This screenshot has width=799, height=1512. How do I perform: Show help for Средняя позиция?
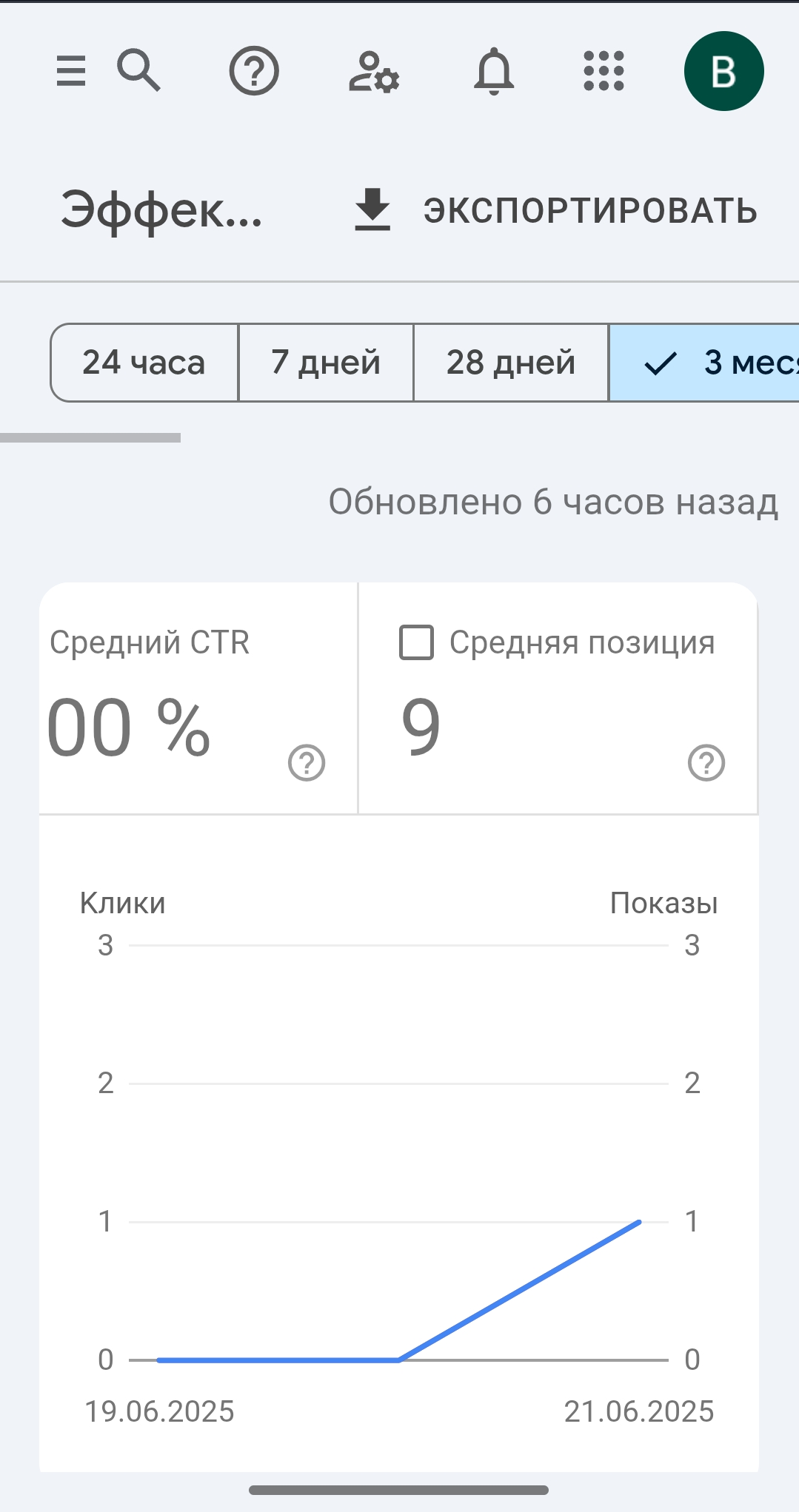tap(706, 763)
